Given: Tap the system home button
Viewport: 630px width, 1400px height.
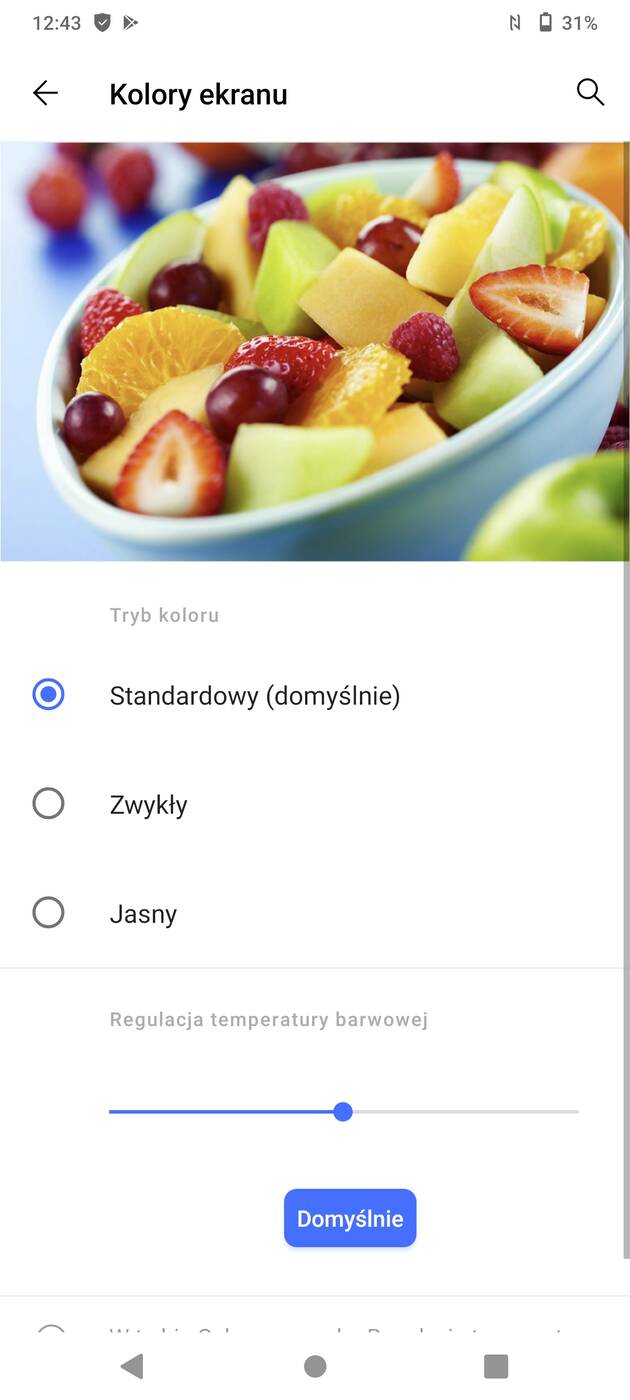Looking at the screenshot, I should (315, 1366).
